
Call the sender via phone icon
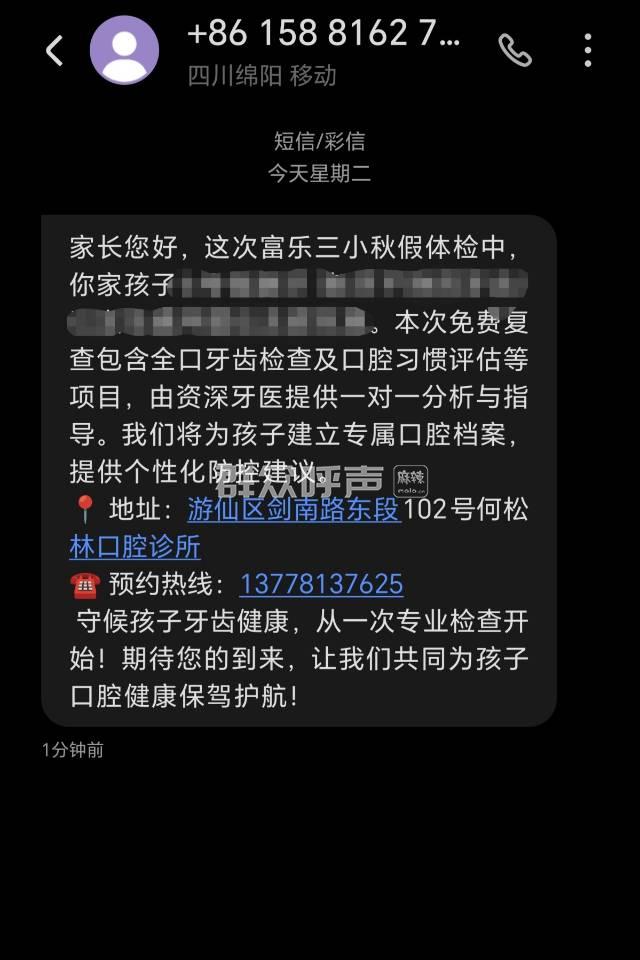515,50
